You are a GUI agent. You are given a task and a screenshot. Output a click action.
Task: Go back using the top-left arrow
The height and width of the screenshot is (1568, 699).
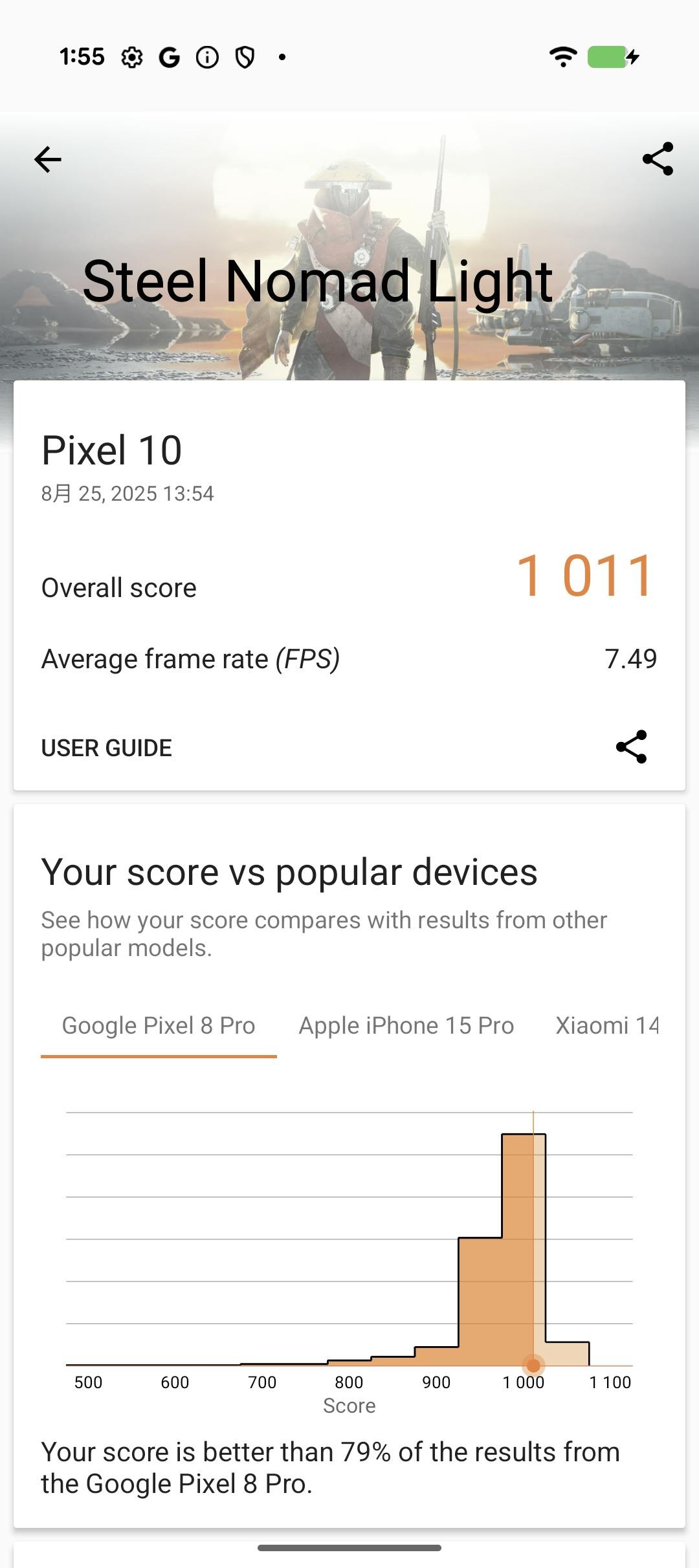pos(48,160)
